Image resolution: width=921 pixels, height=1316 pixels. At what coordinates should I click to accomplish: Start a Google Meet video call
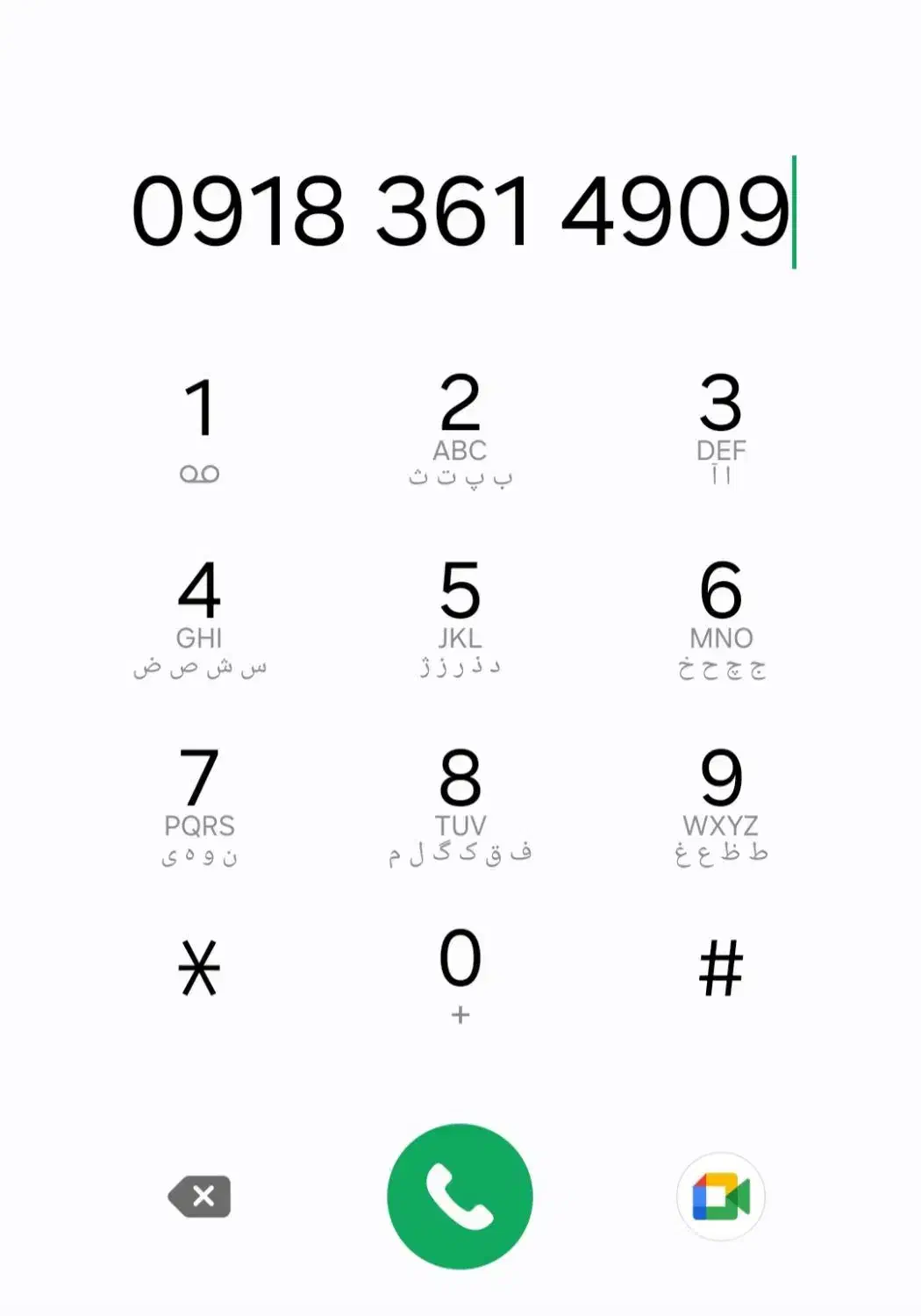pyautogui.click(x=721, y=1197)
